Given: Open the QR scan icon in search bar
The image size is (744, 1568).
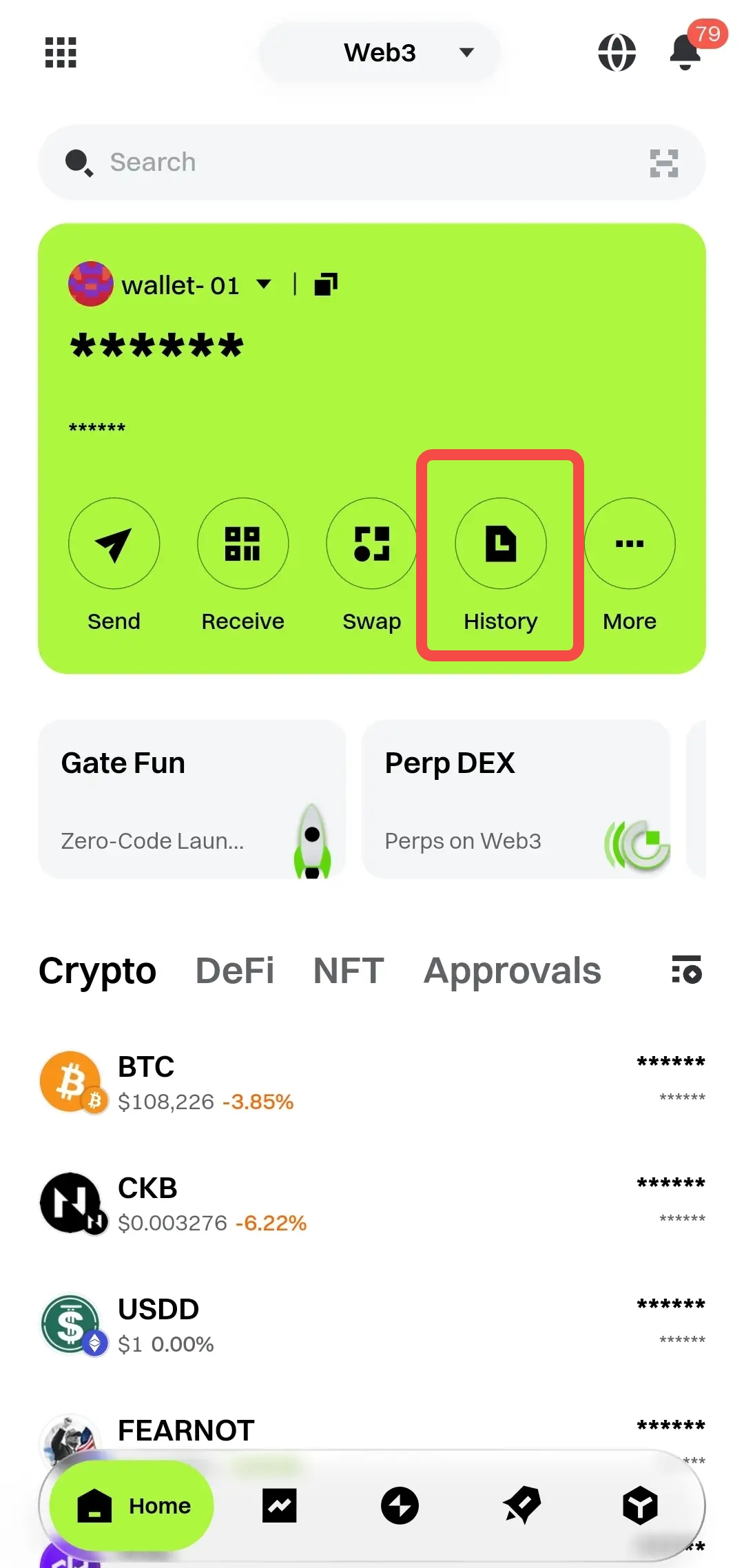Looking at the screenshot, I should tap(663, 163).
